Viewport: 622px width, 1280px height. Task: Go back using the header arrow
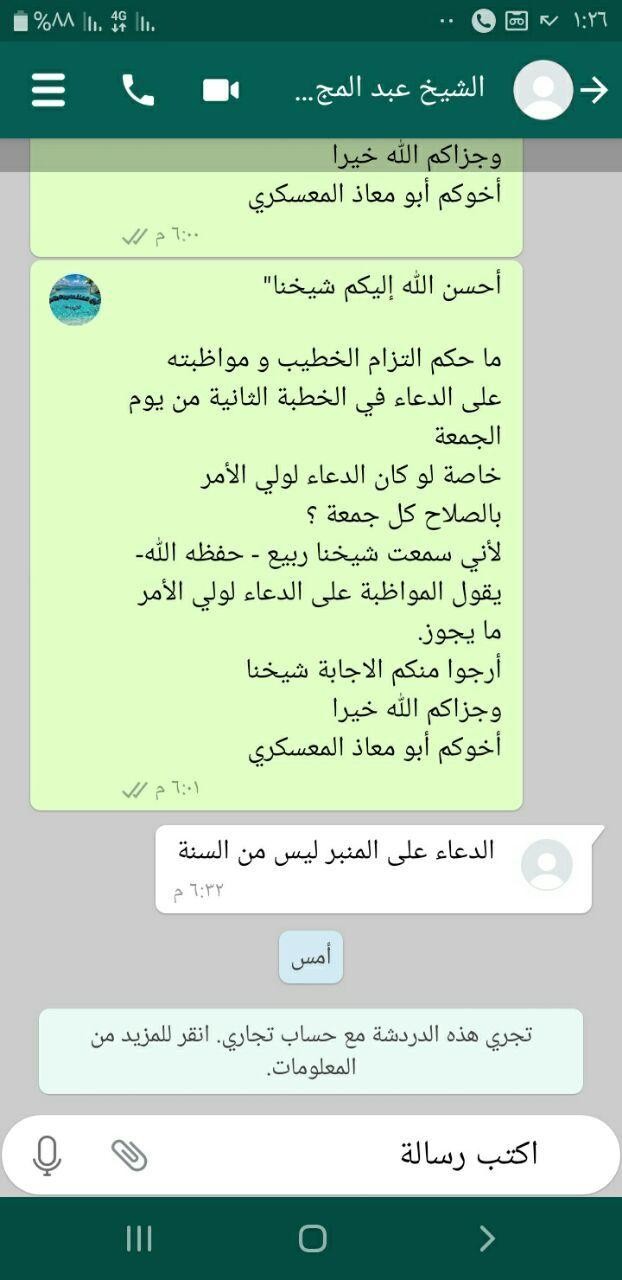point(594,90)
